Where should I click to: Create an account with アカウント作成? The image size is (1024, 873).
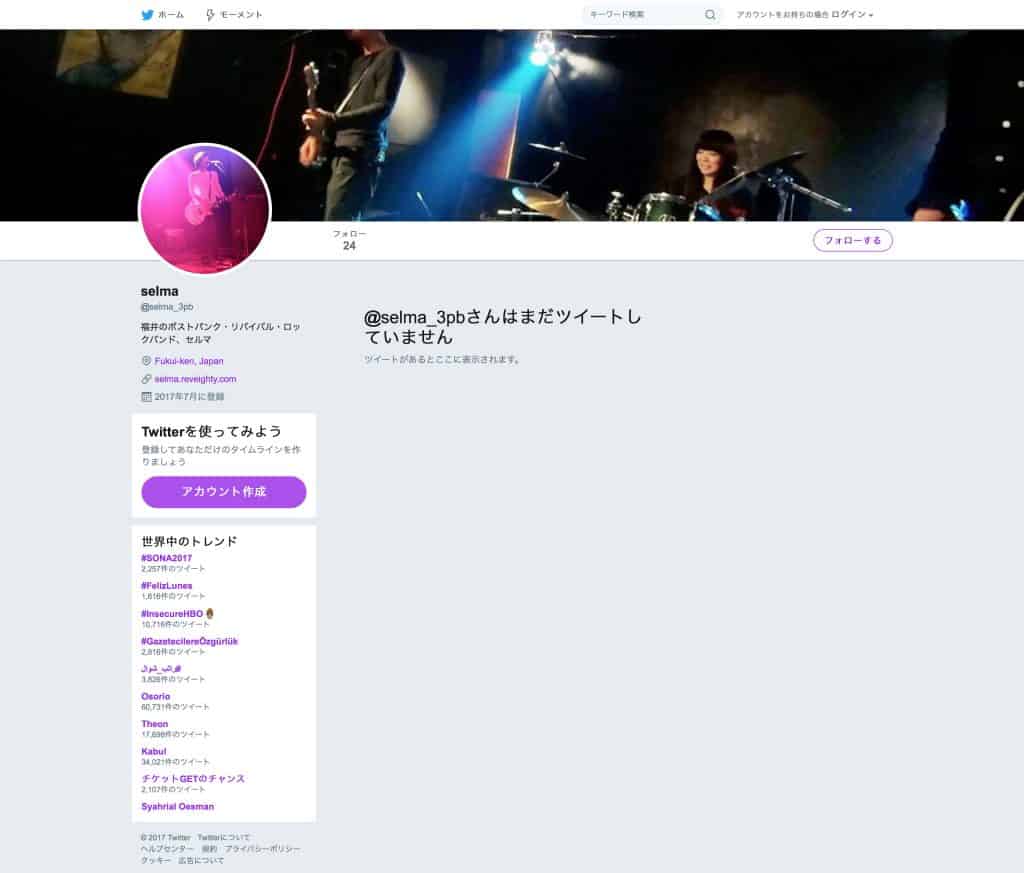[224, 492]
